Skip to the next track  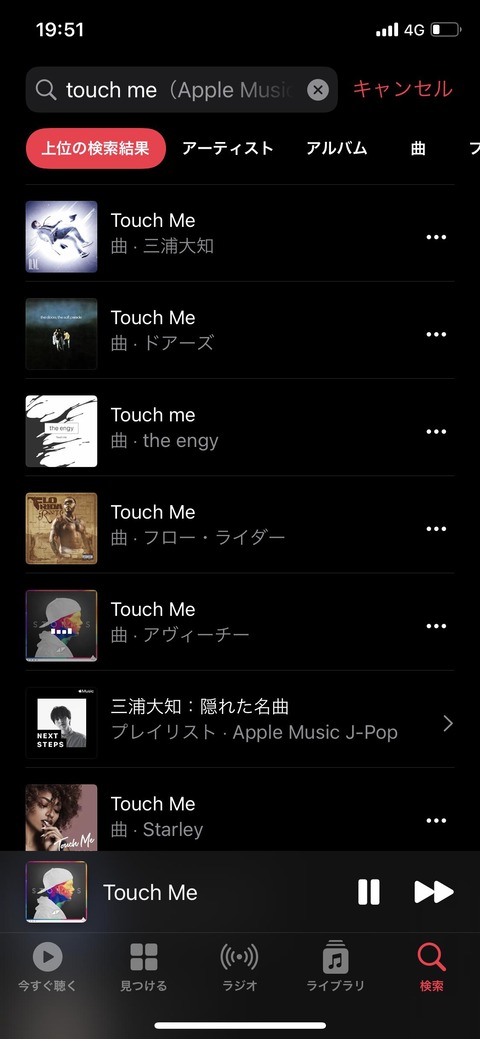(x=434, y=892)
